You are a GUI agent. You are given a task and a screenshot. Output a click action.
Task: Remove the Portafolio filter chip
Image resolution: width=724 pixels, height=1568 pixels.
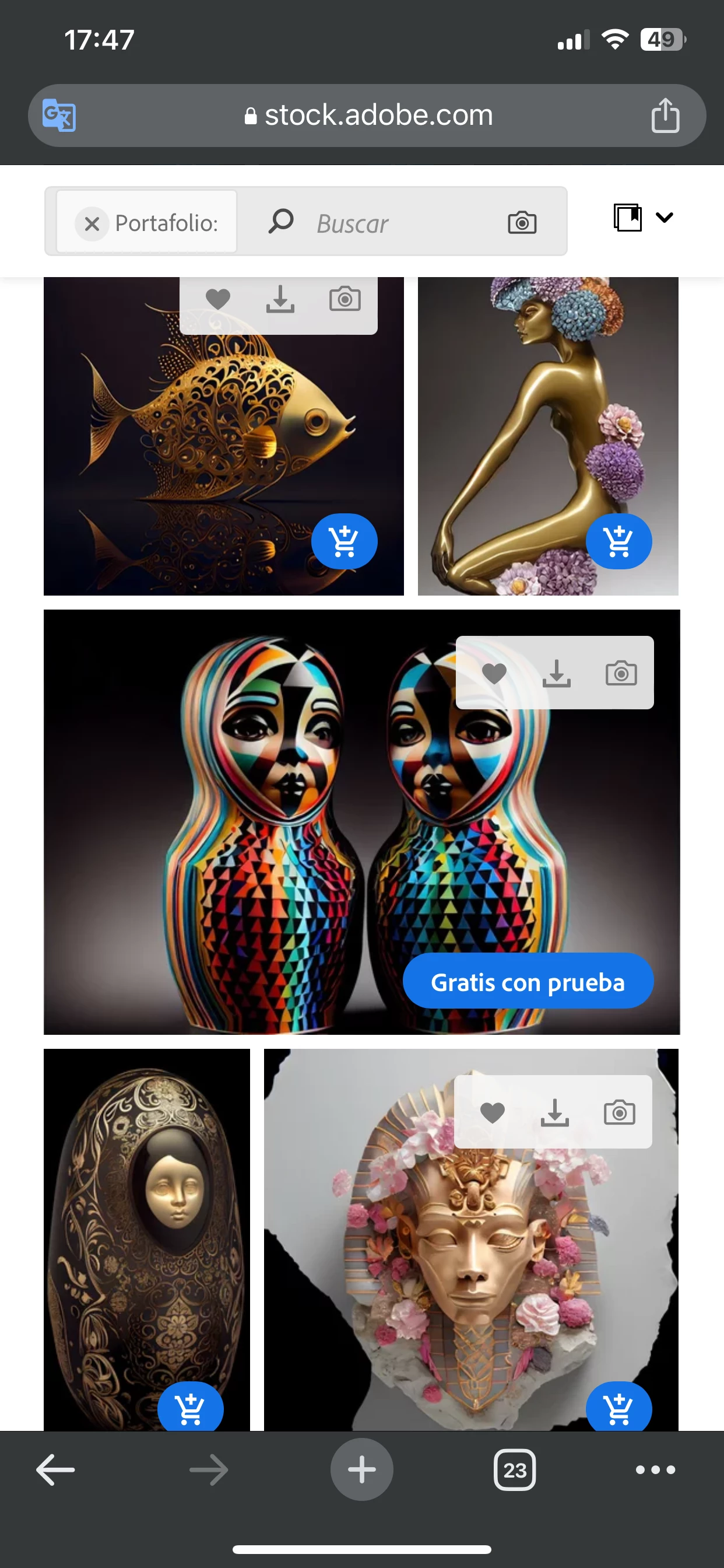click(92, 224)
